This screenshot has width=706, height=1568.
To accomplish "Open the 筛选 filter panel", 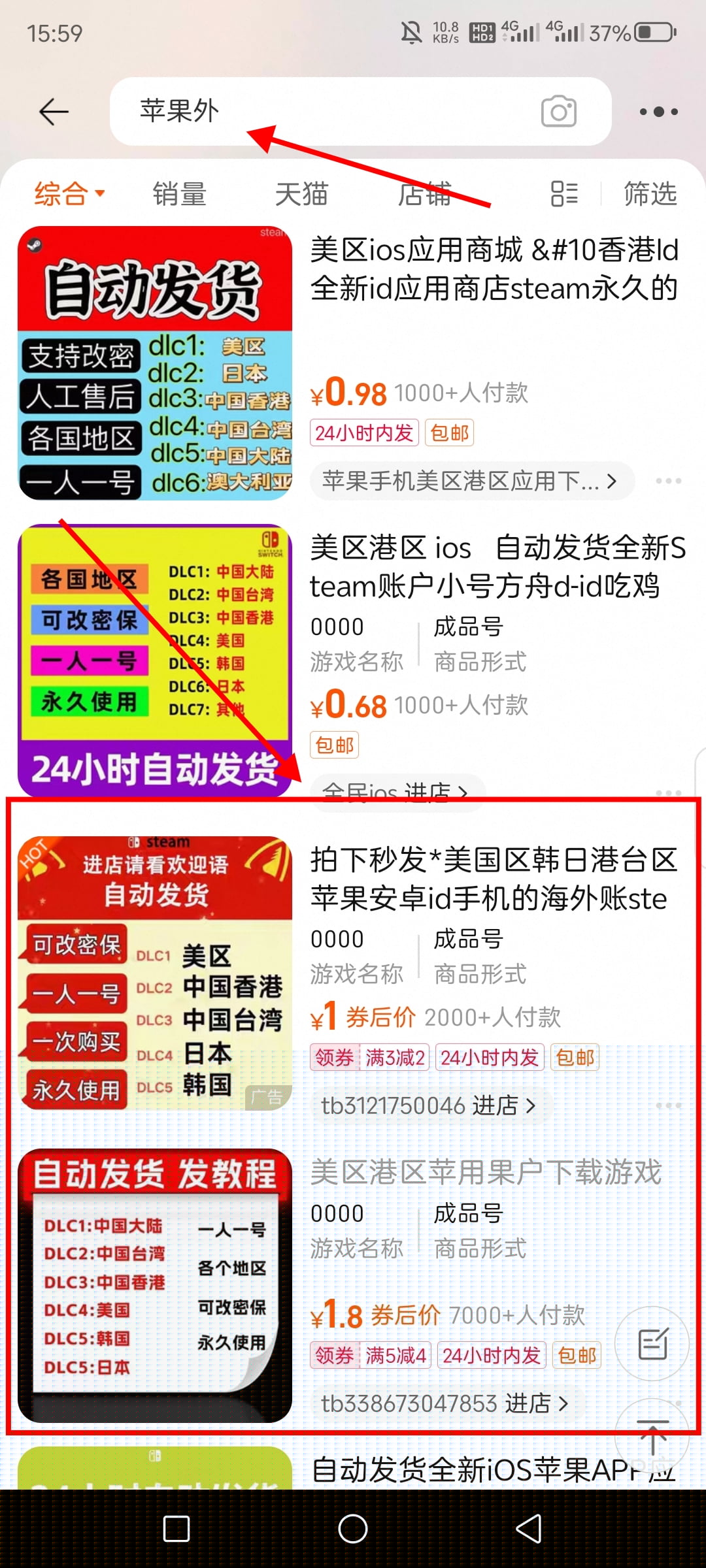I will point(650,193).
